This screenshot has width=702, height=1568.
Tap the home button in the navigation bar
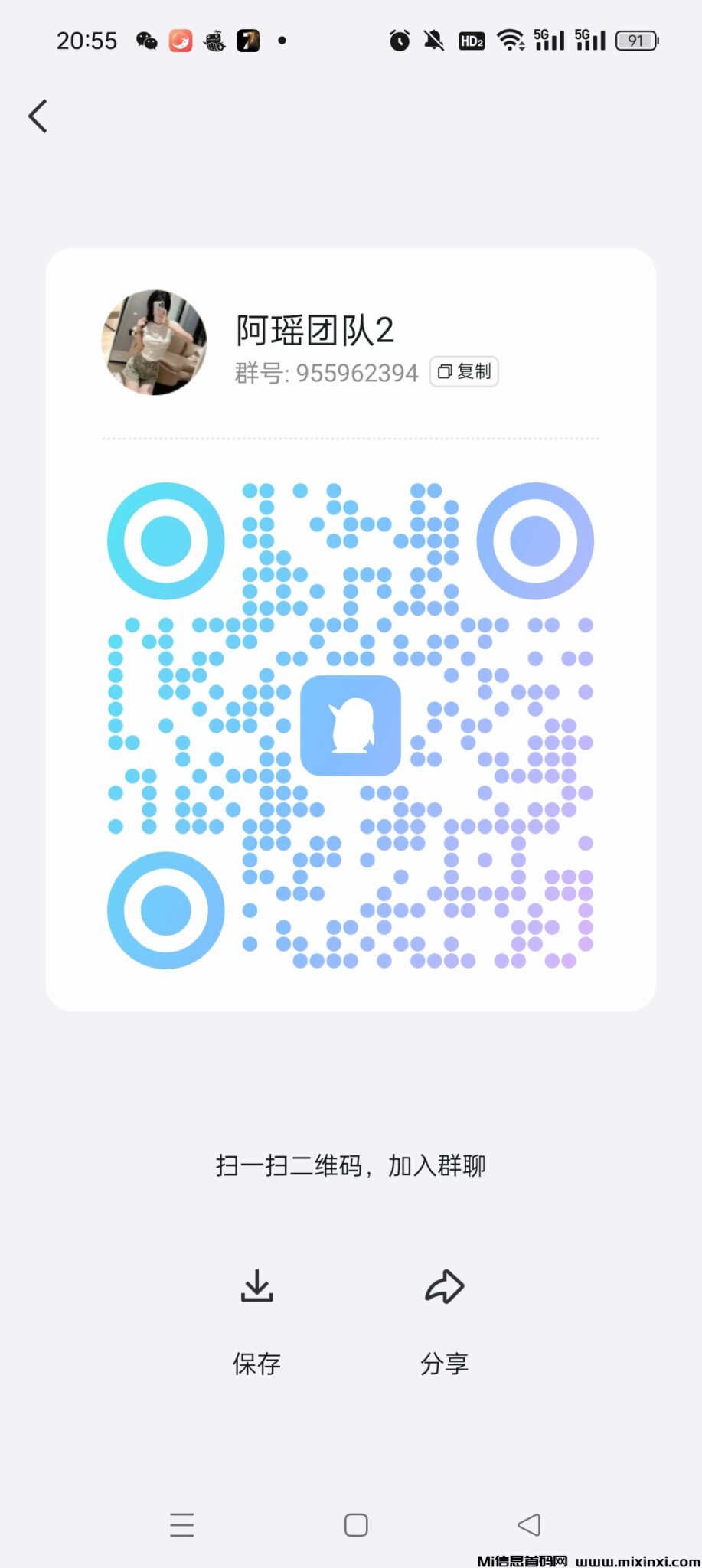click(354, 1526)
